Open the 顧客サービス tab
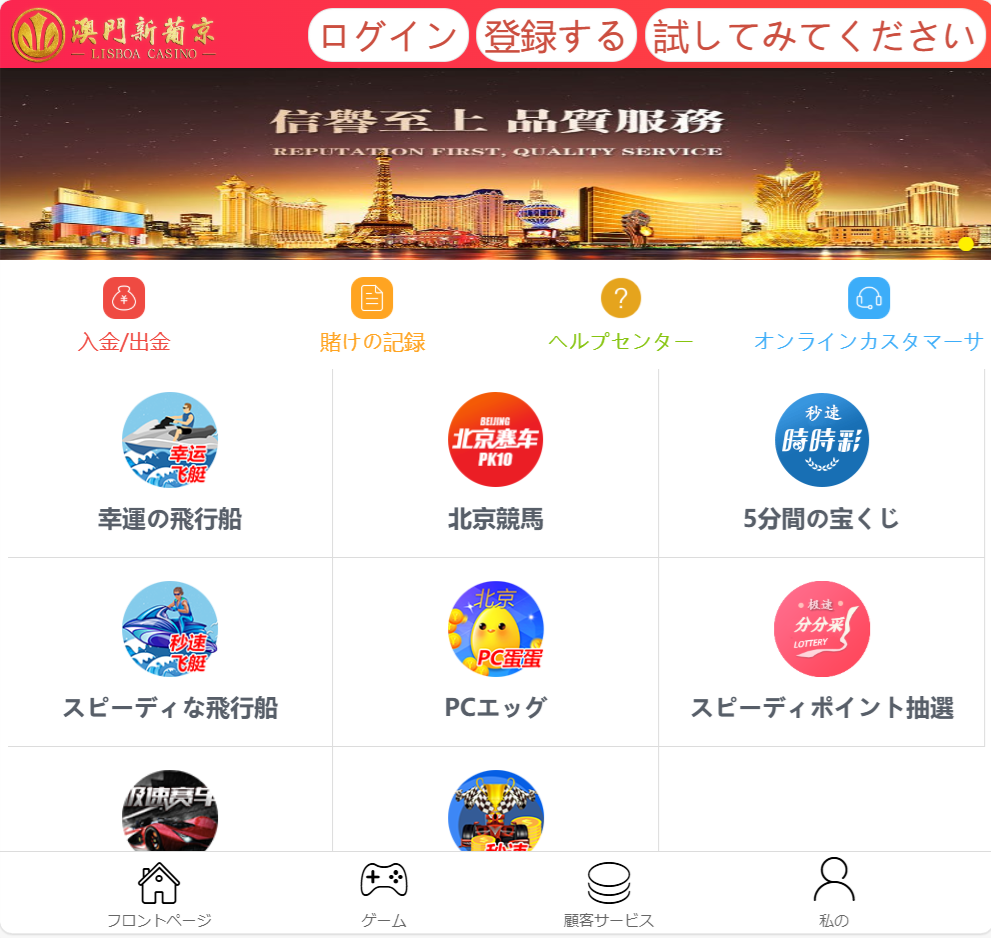 608,894
